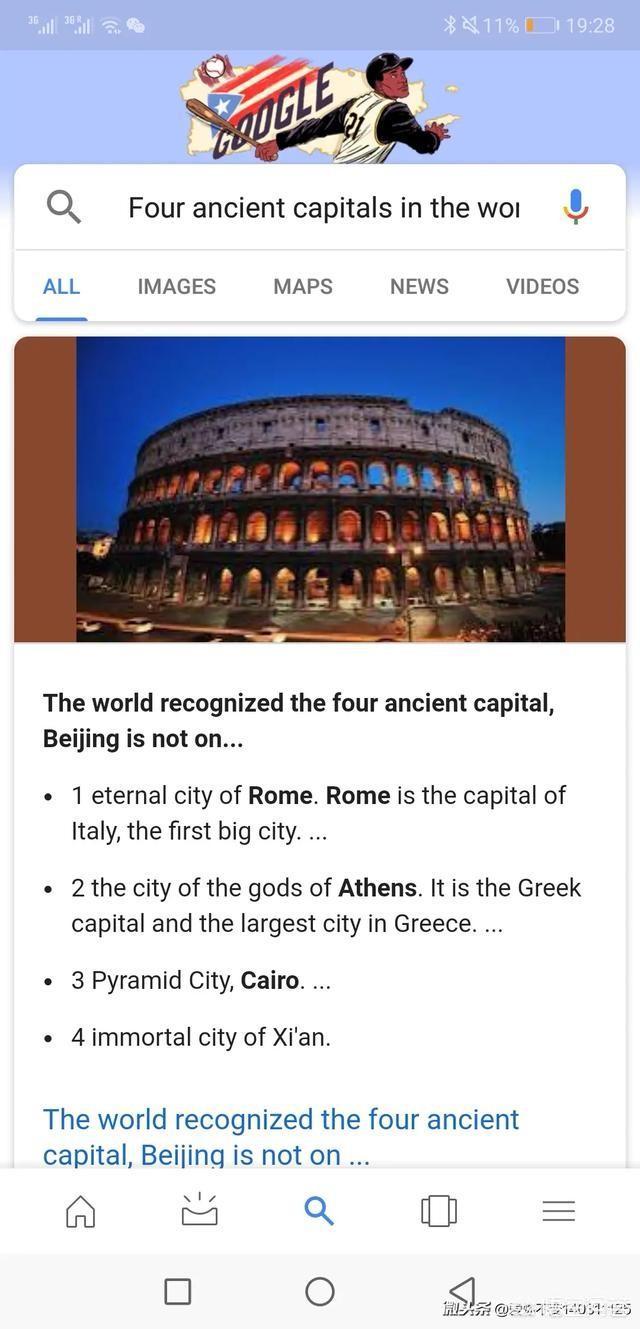Open the Colosseum image in the result card
Viewport: 640px width, 1329px height.
(320, 489)
